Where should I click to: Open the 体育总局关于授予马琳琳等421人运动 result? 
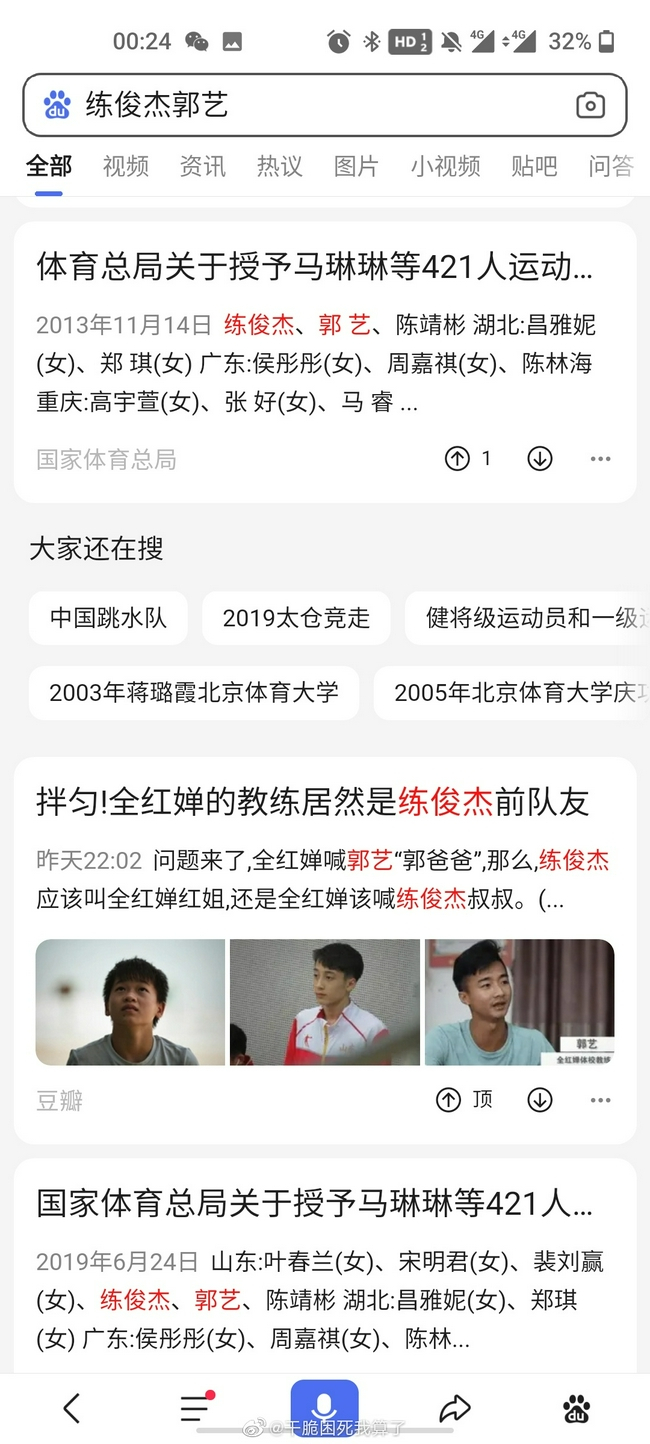pyautogui.click(x=315, y=267)
